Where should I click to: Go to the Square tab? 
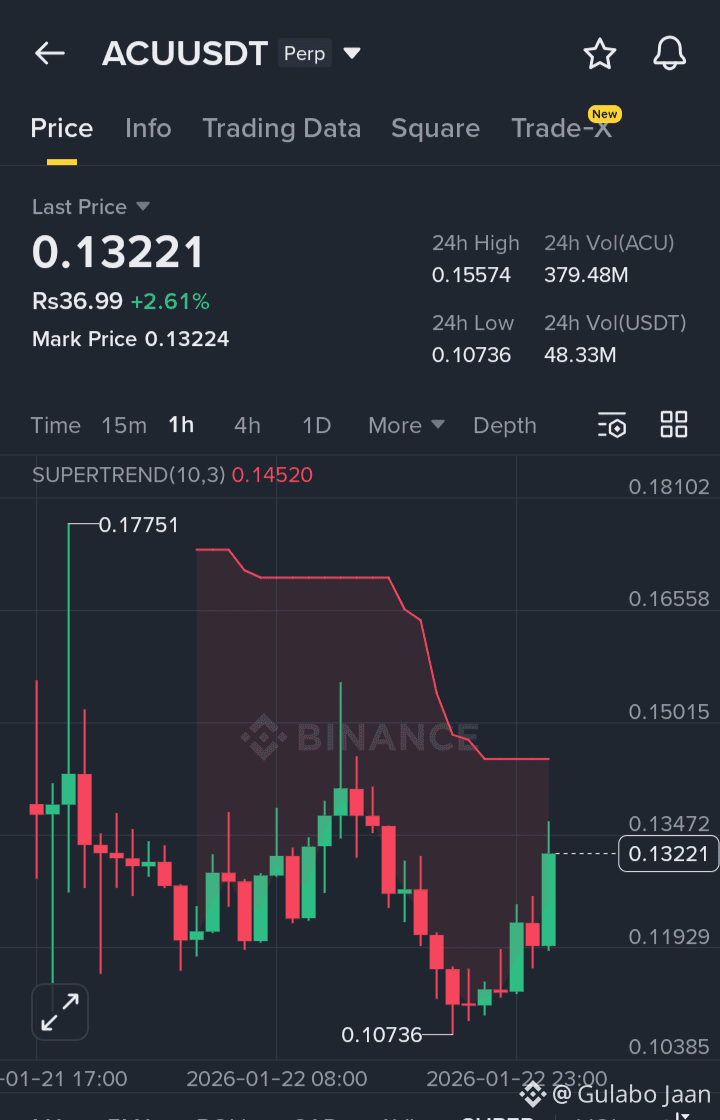pyautogui.click(x=435, y=128)
